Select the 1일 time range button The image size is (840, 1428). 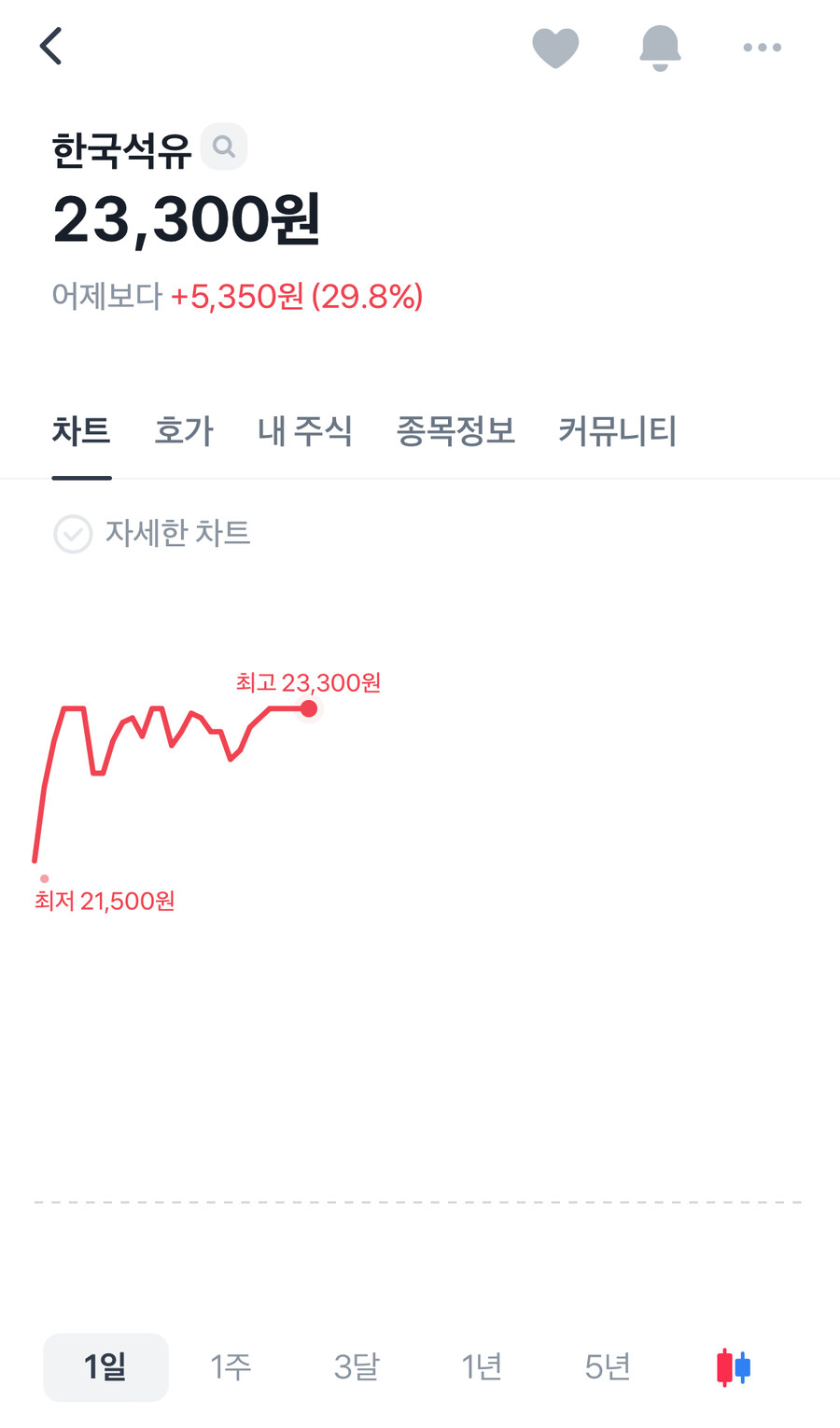tap(105, 1366)
